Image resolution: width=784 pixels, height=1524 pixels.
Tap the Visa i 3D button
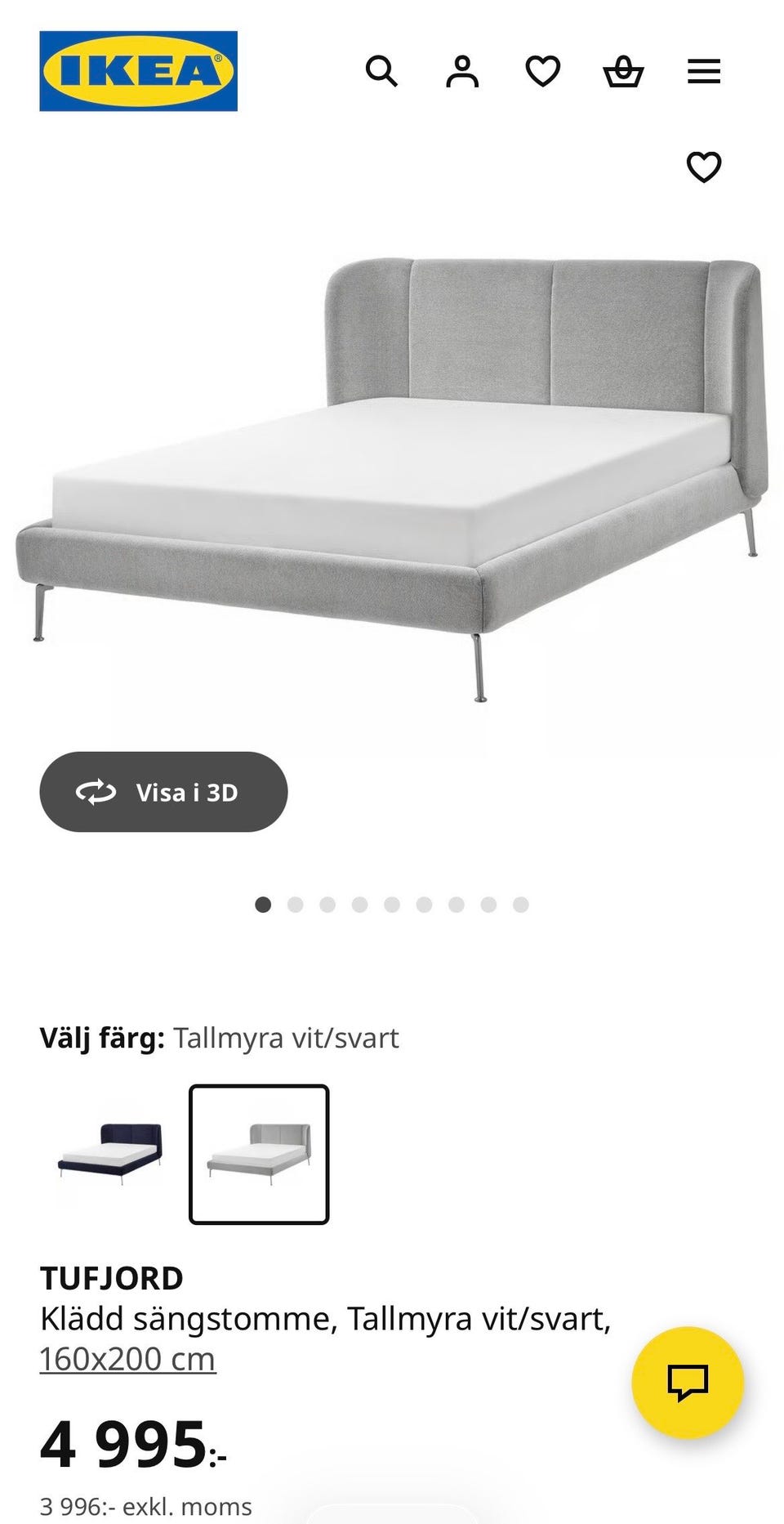coord(163,792)
